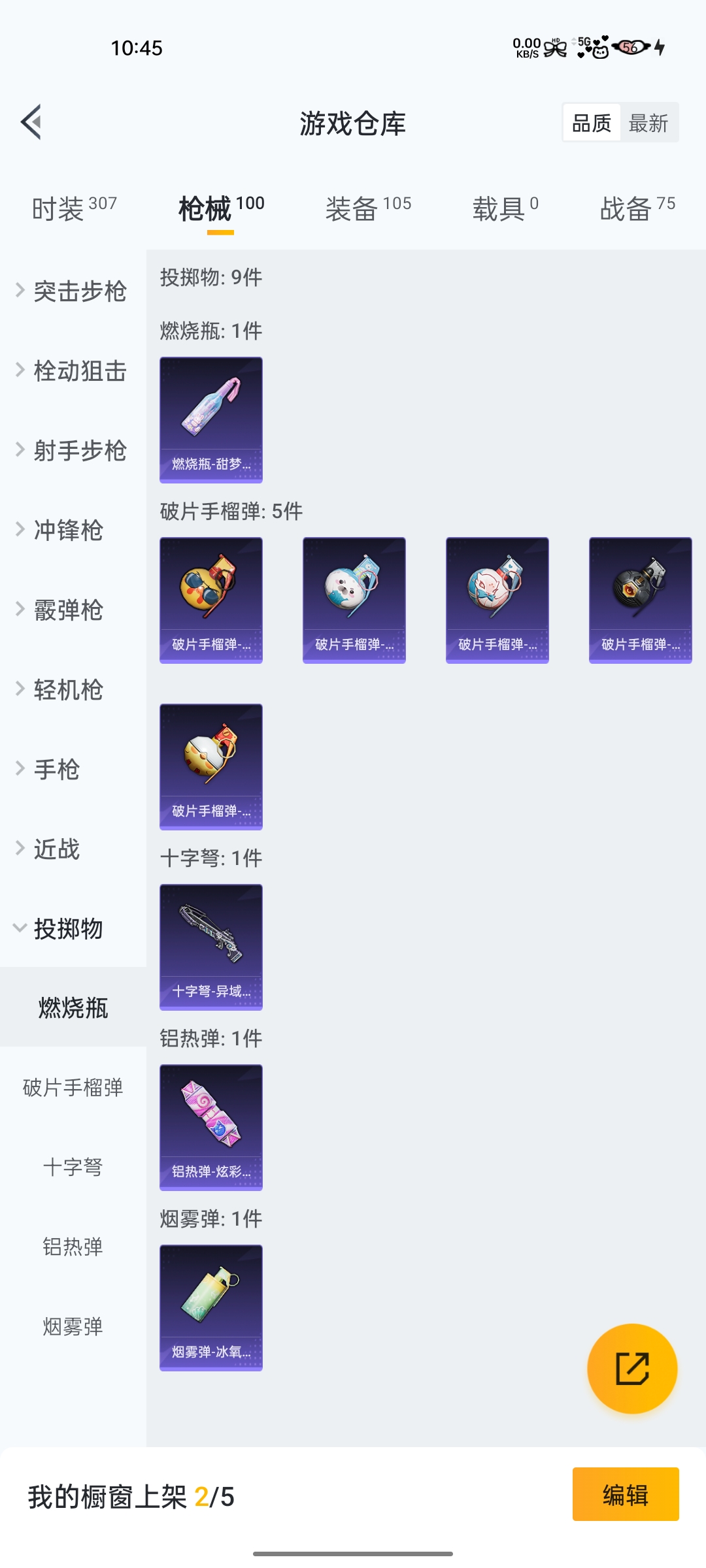Open the 燃烧瓶-甜梦 incendiary bottle item
The image size is (706, 1568).
(210, 419)
